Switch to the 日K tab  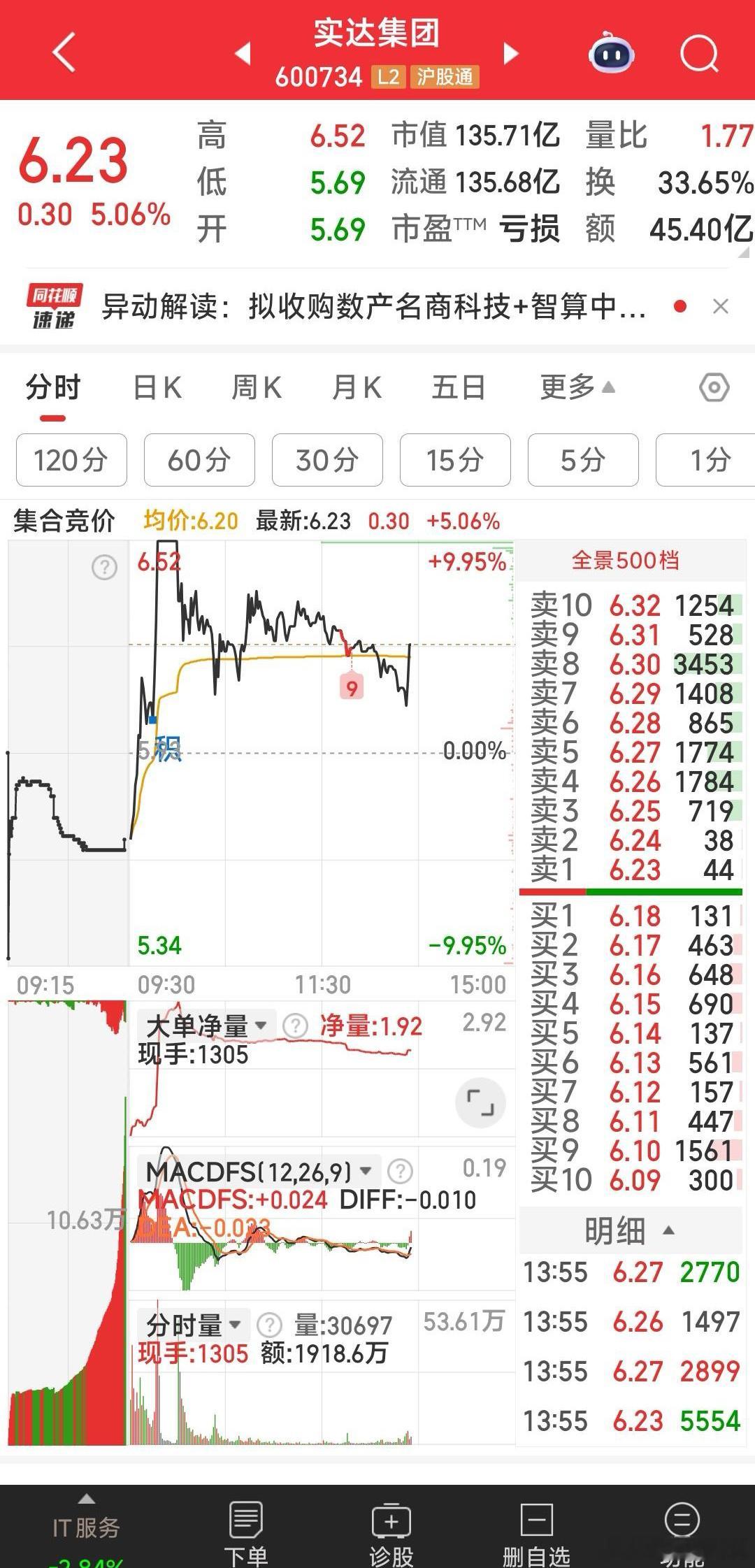(157, 387)
